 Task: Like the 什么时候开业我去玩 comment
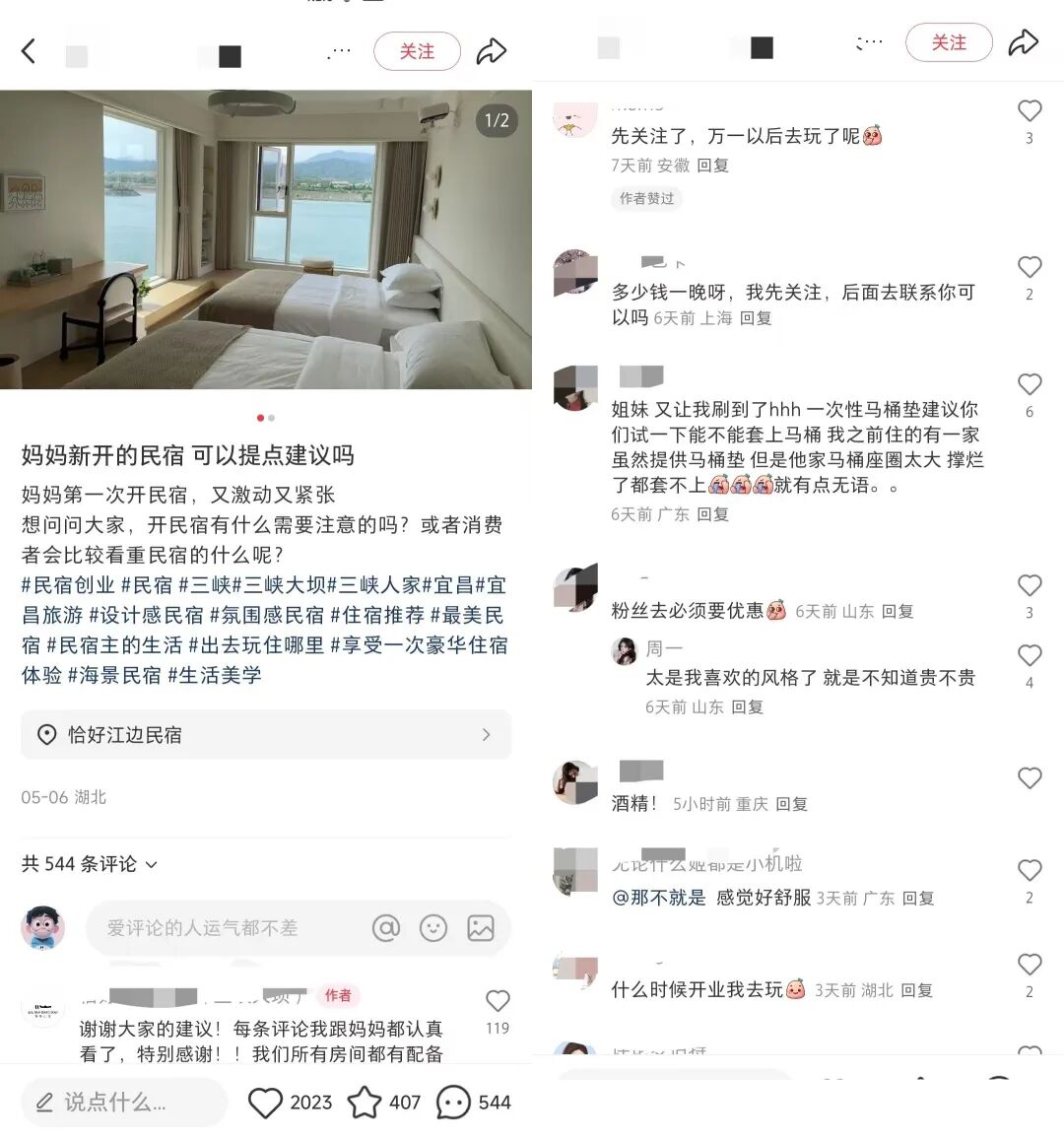pyautogui.click(x=1030, y=965)
